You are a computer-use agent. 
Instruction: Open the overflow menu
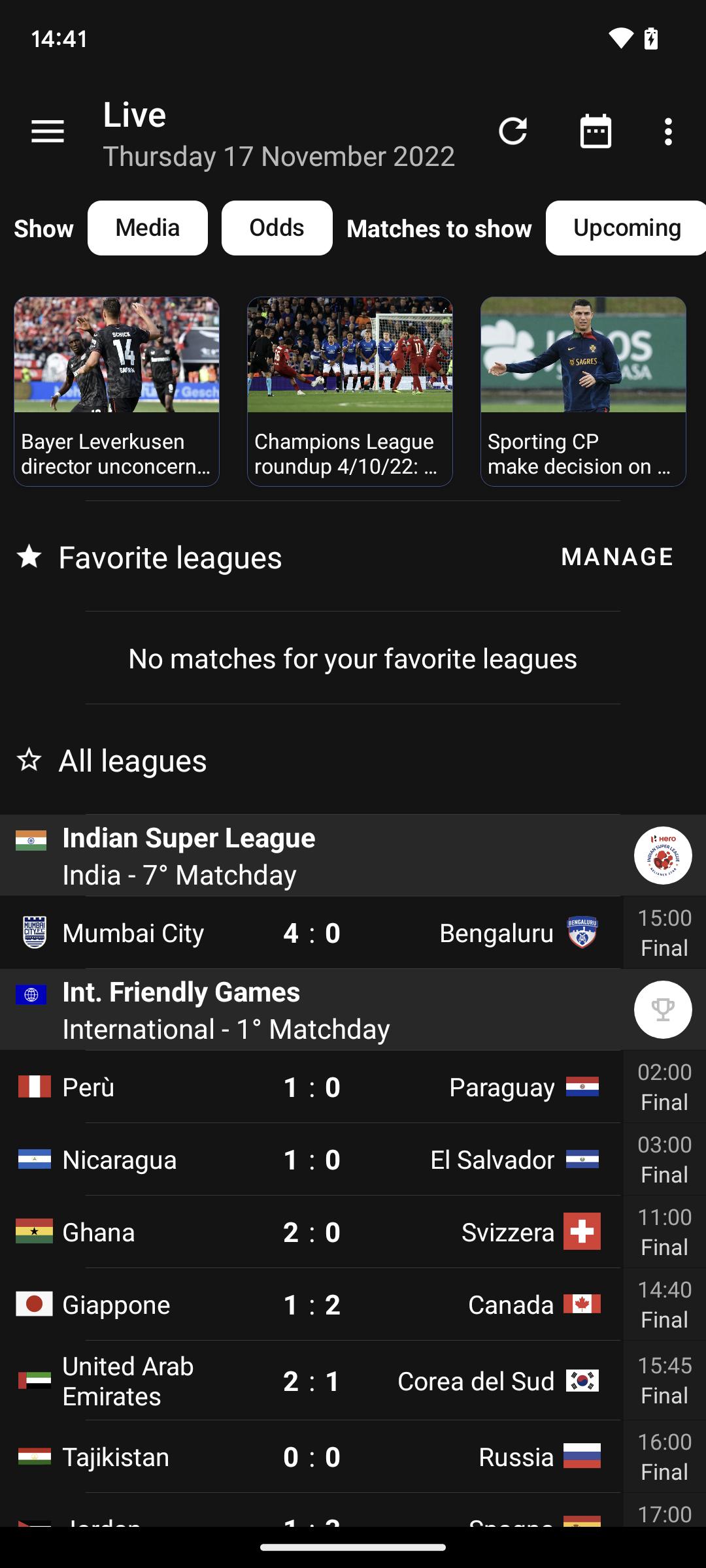(x=667, y=131)
